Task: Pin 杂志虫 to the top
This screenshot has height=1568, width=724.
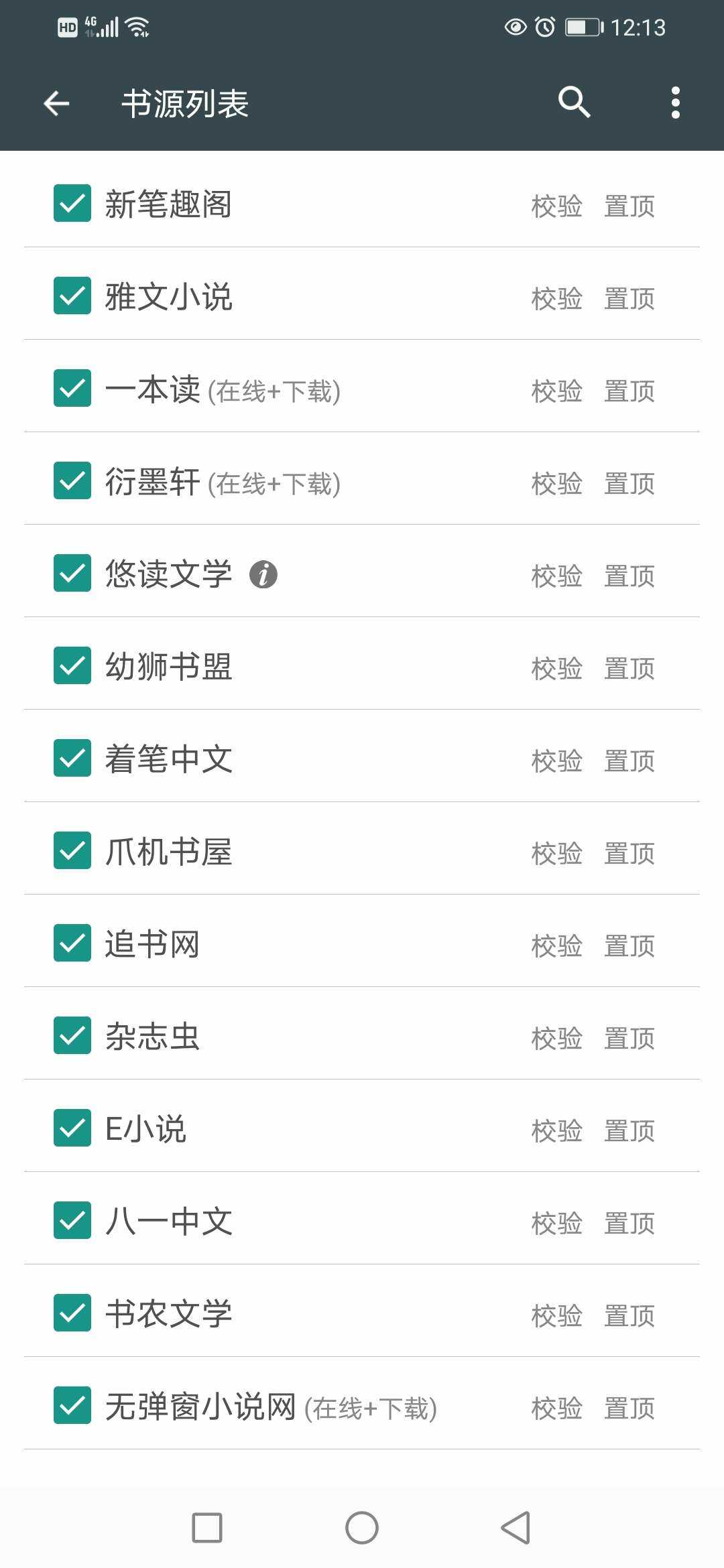Action: tap(629, 1039)
